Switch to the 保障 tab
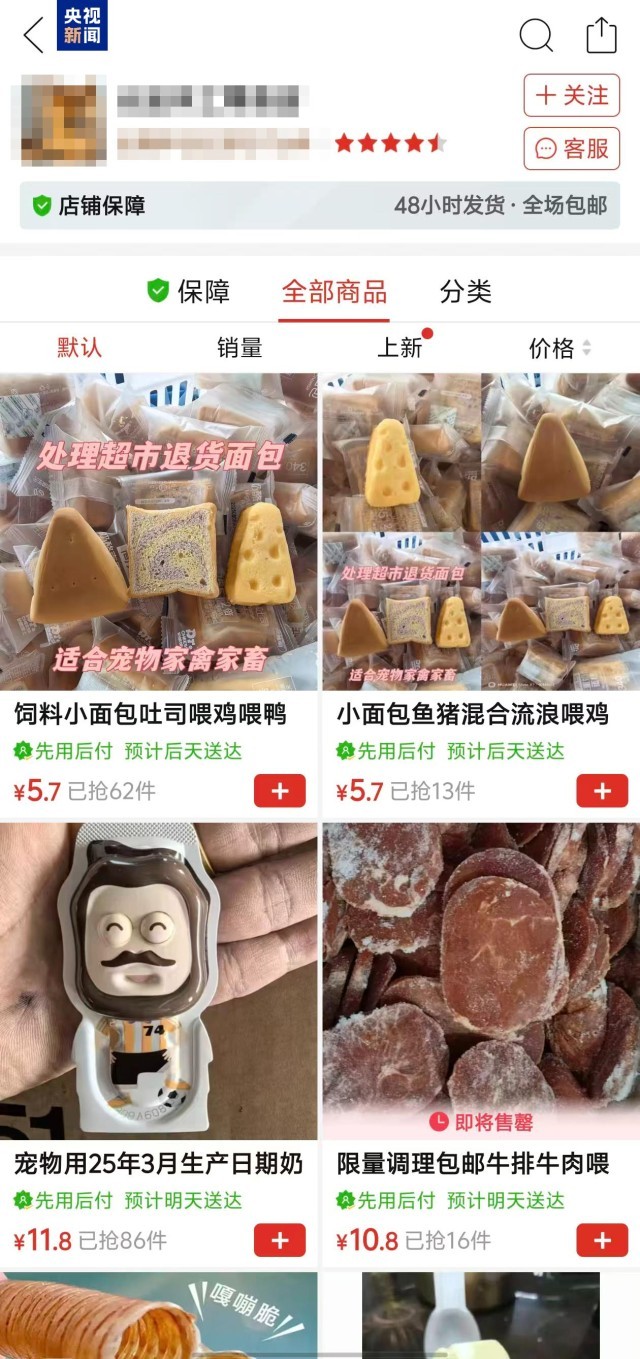Screen dimensions: 640x1359 coord(188,291)
